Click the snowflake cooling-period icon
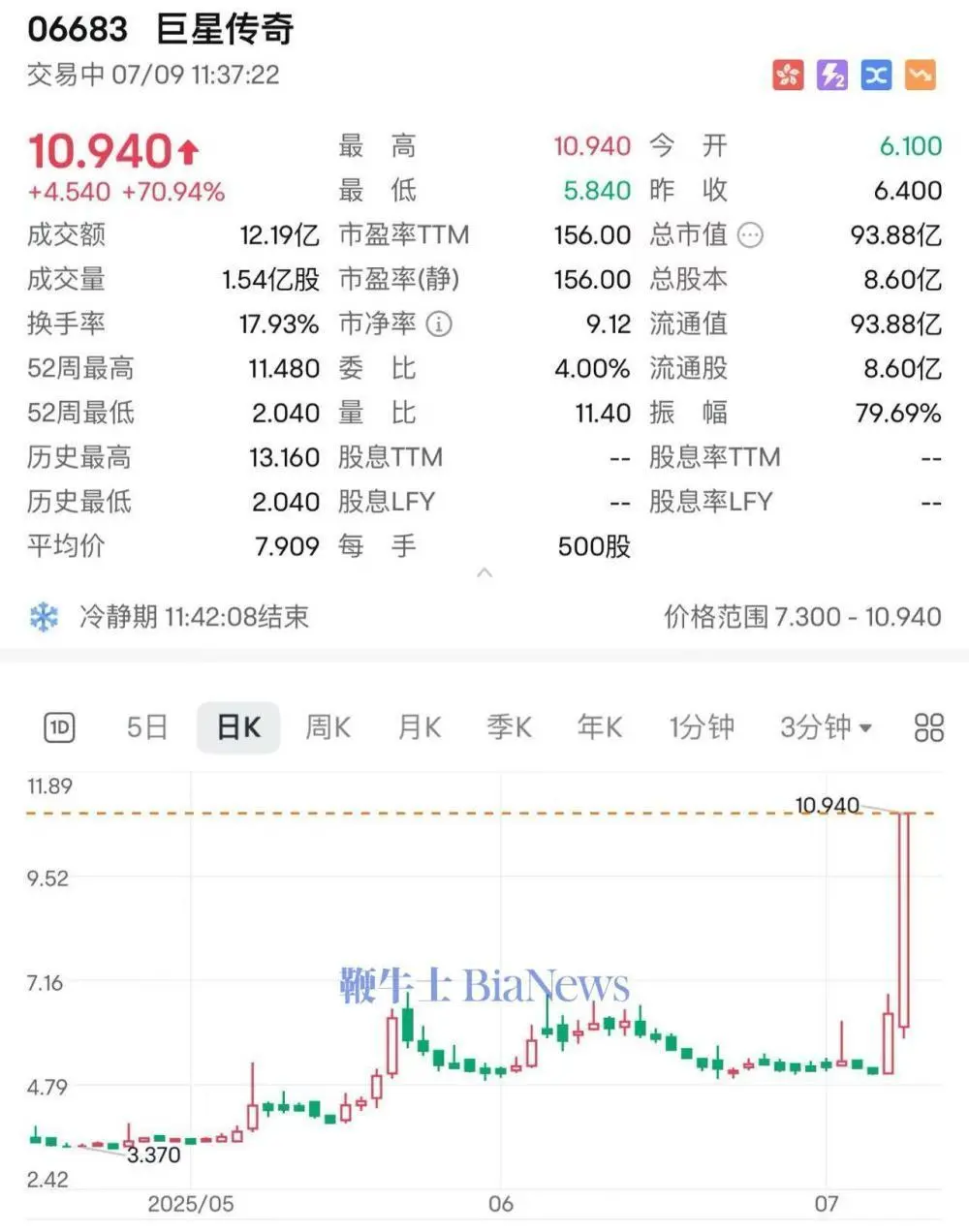 [x=43, y=616]
